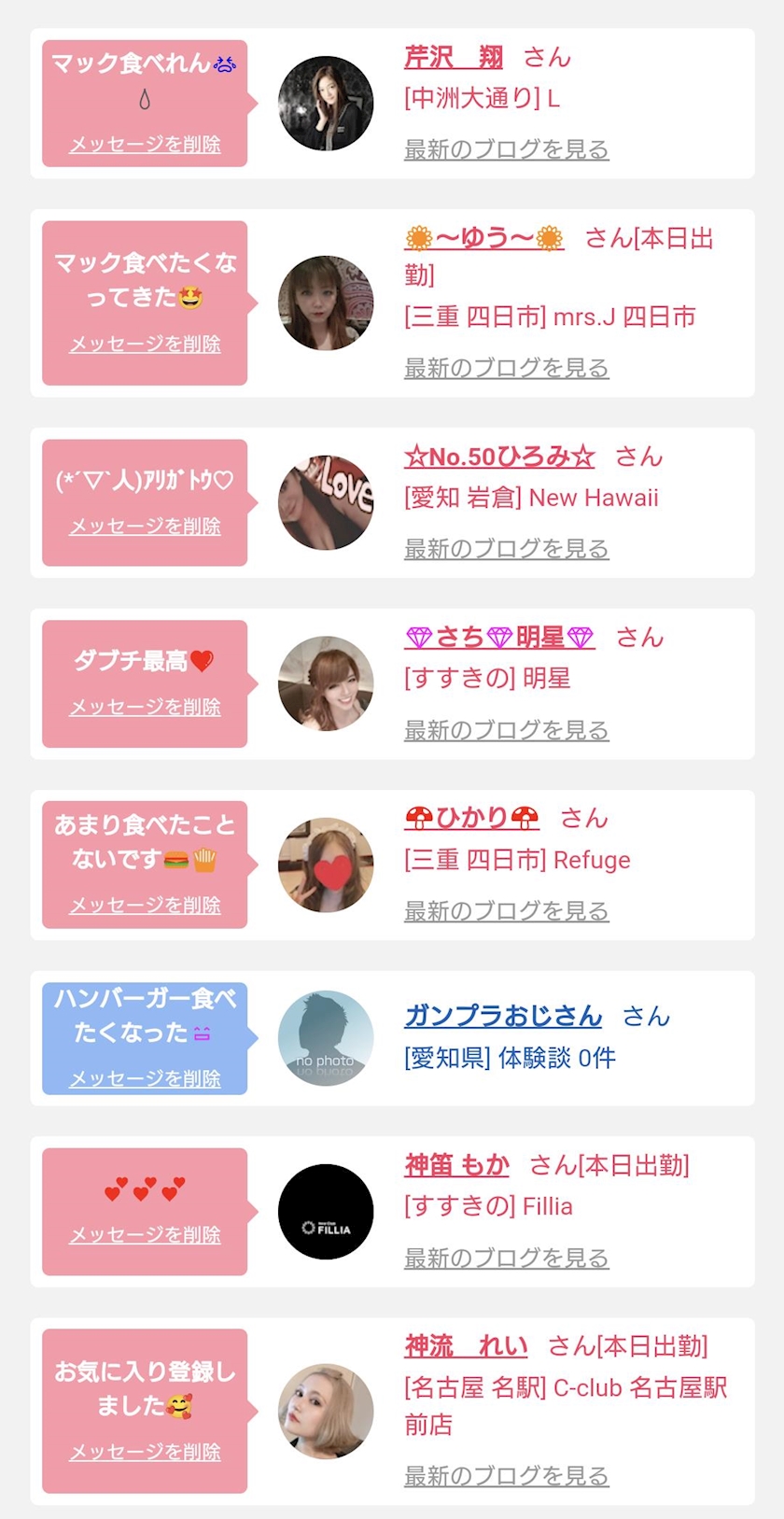Delete the three hearts message

click(x=145, y=1235)
